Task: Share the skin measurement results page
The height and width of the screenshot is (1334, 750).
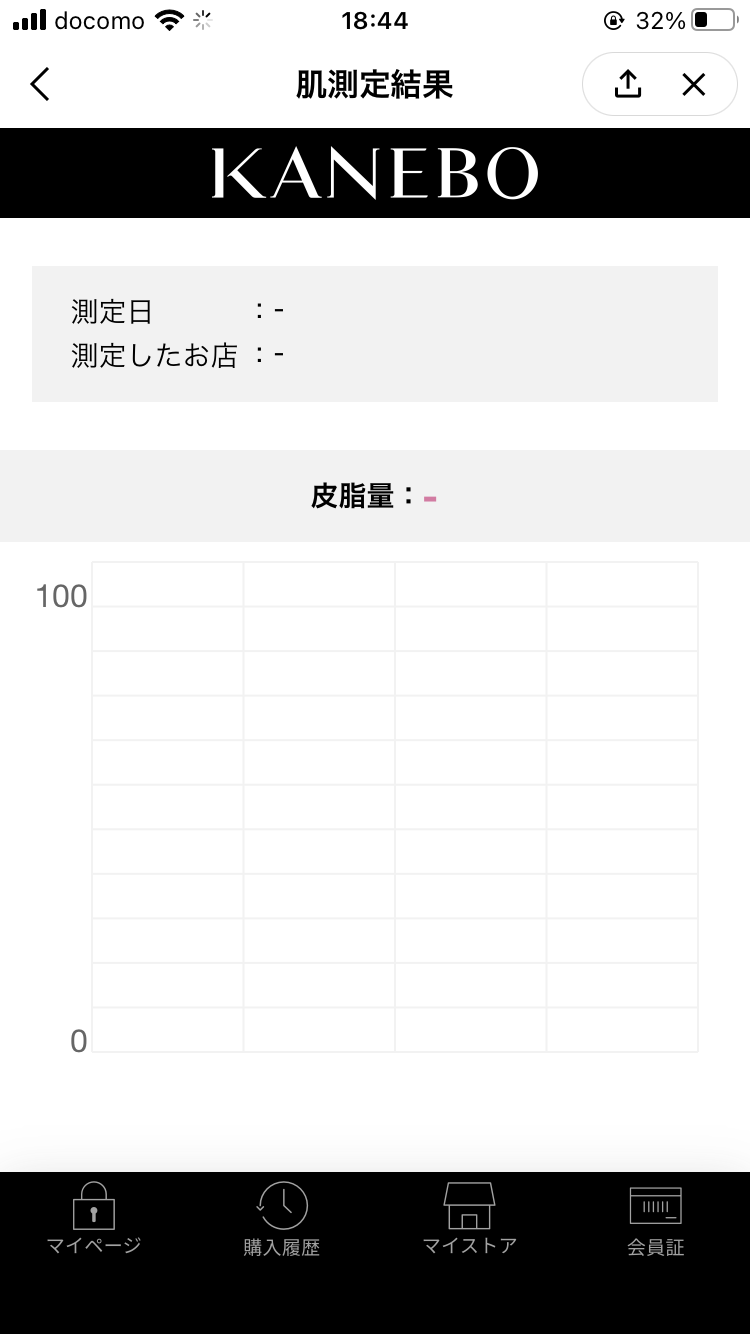Action: tap(627, 85)
